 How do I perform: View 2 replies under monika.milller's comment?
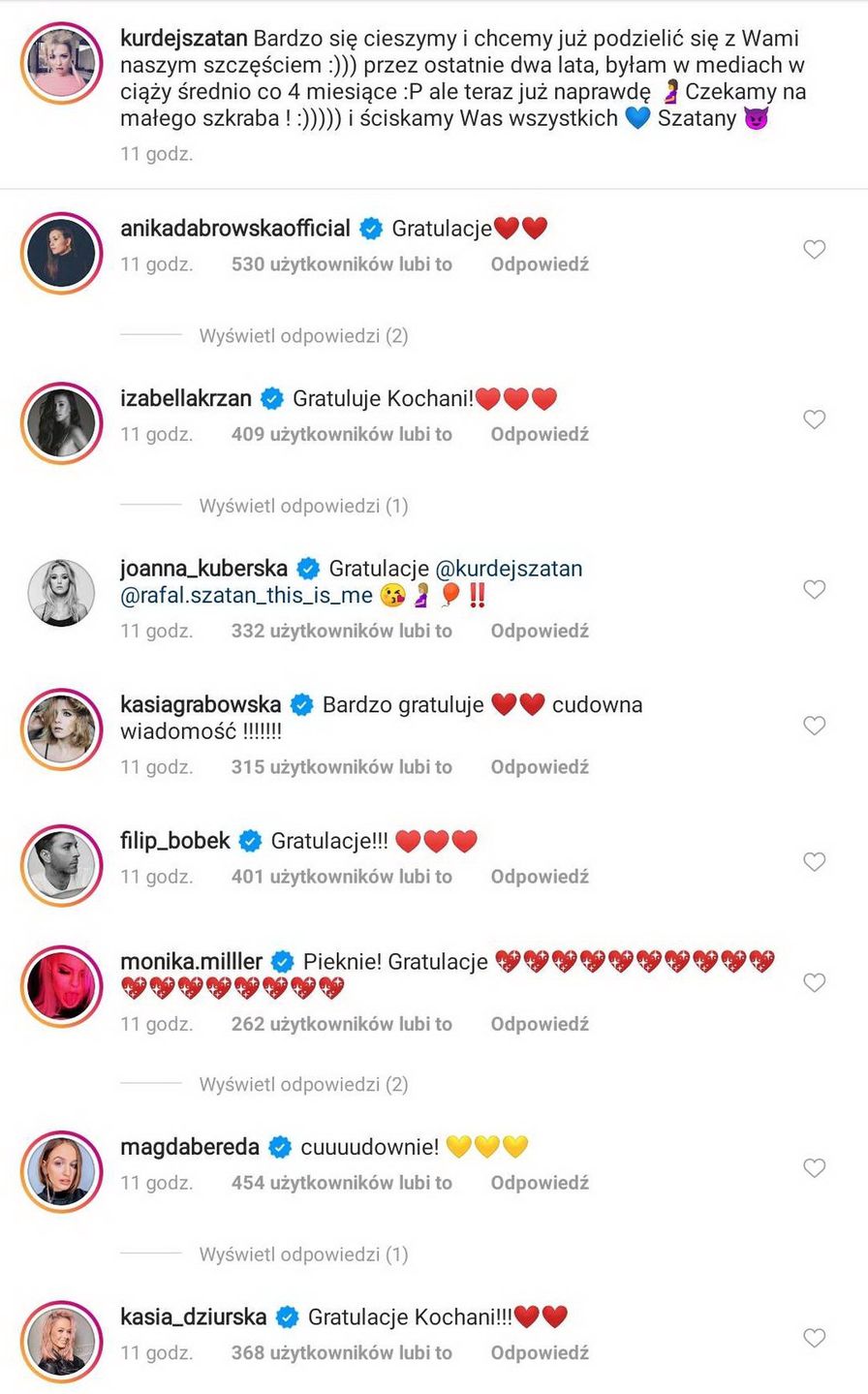point(303,1084)
